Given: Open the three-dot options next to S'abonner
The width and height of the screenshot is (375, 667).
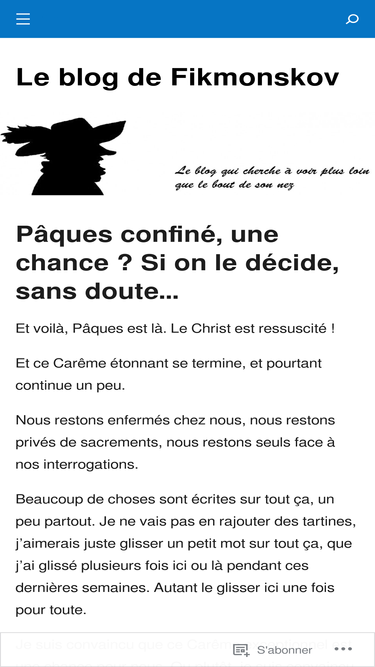Looking at the screenshot, I should coord(343,649).
